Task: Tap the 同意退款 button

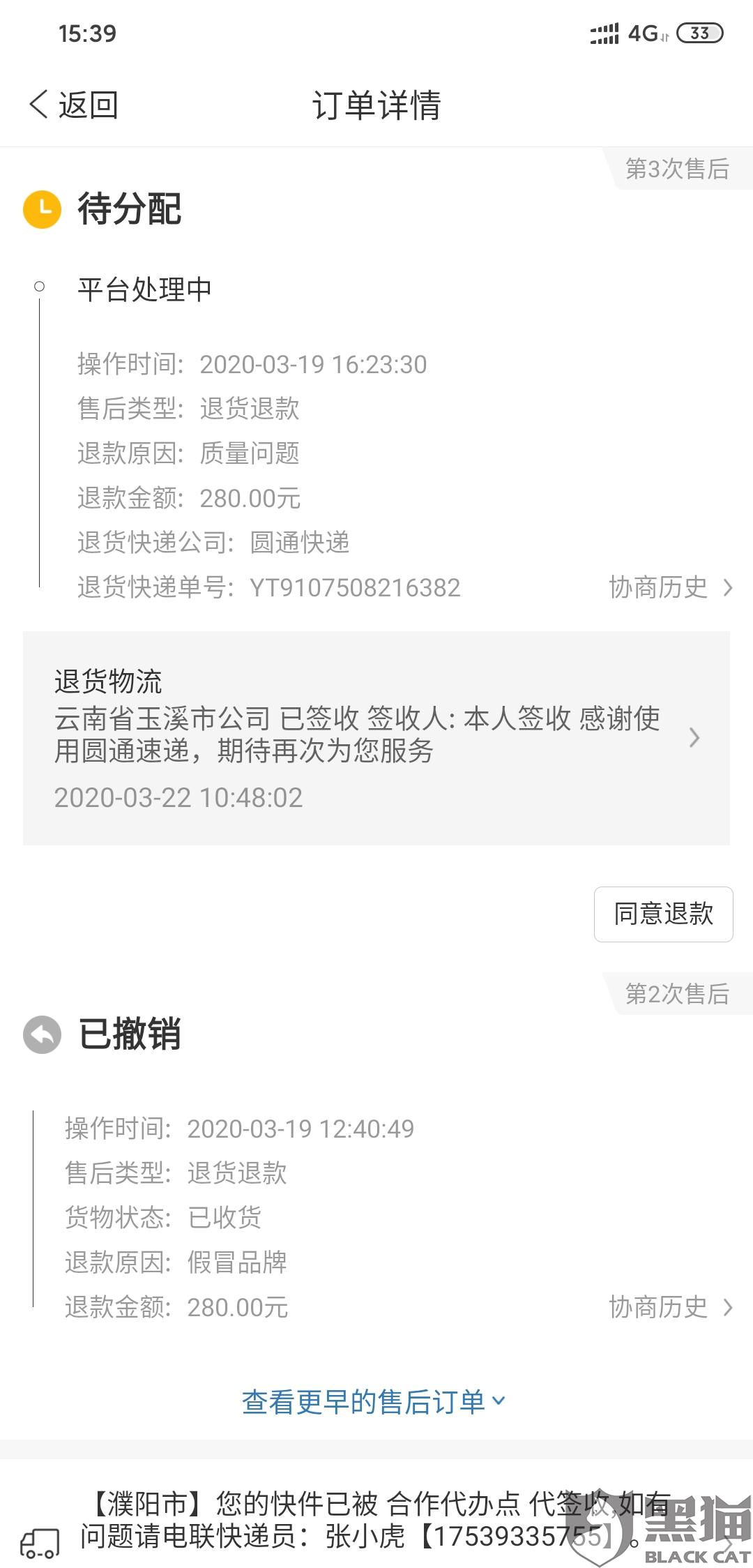Action: (x=663, y=914)
